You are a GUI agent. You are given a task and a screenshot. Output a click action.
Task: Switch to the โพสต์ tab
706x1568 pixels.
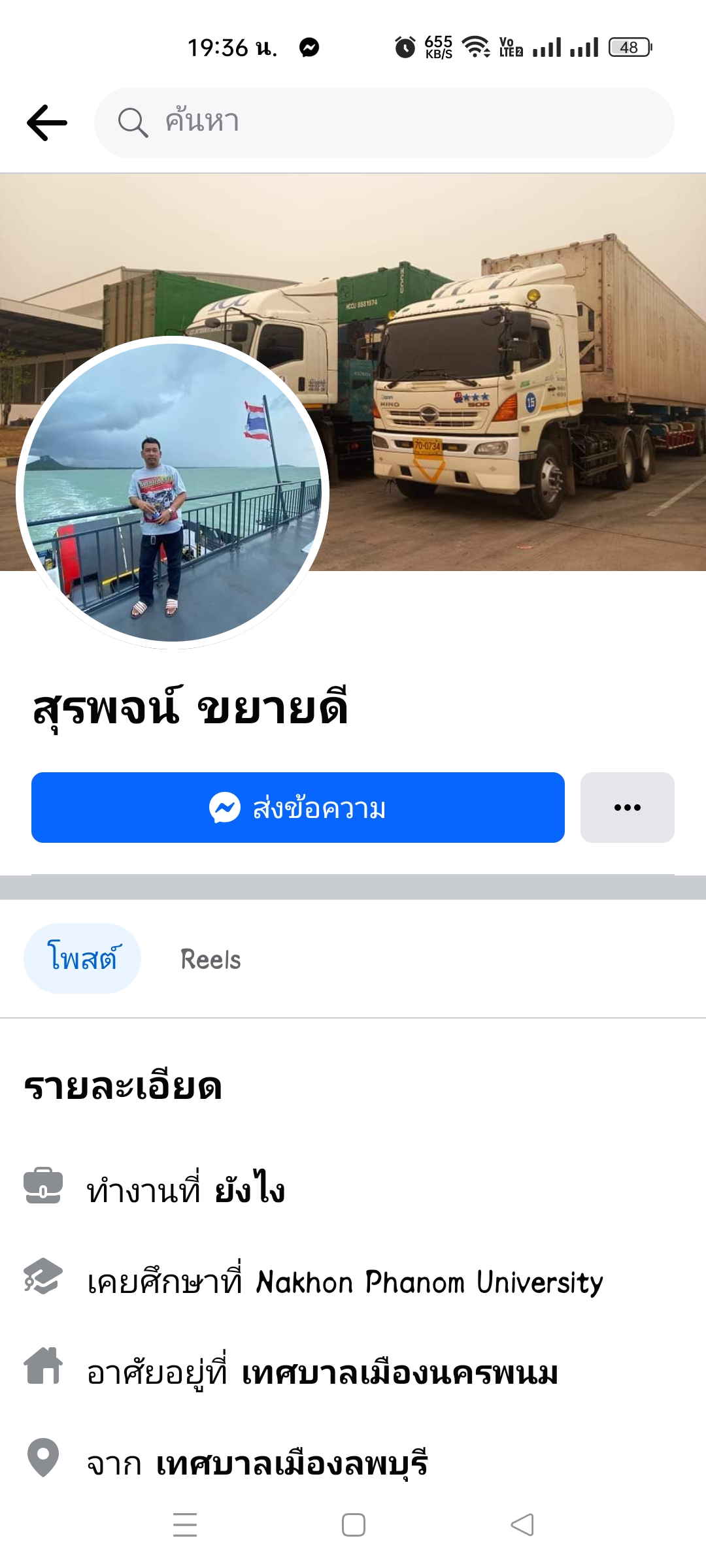(x=82, y=958)
